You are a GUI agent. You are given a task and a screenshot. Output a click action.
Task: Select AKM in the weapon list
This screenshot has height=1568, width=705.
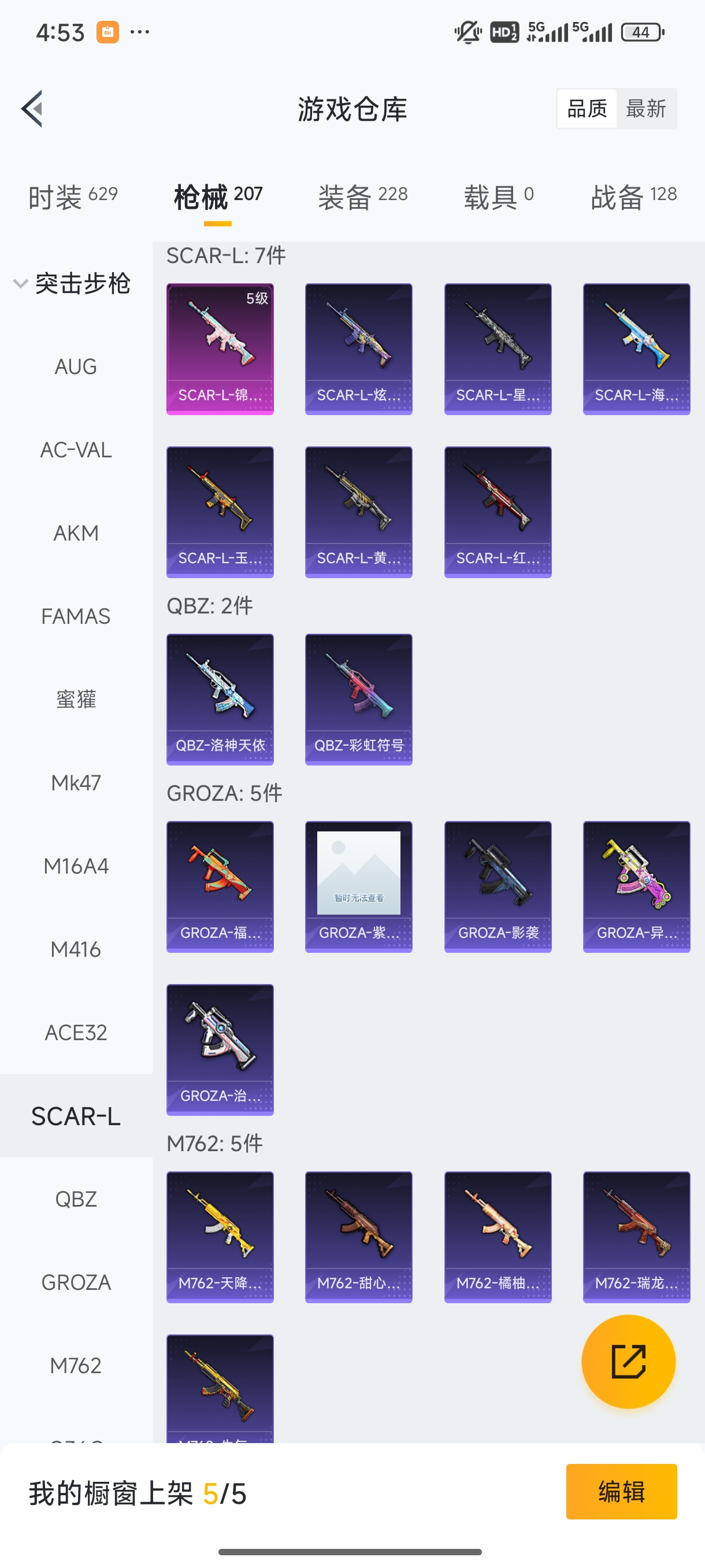(x=76, y=533)
